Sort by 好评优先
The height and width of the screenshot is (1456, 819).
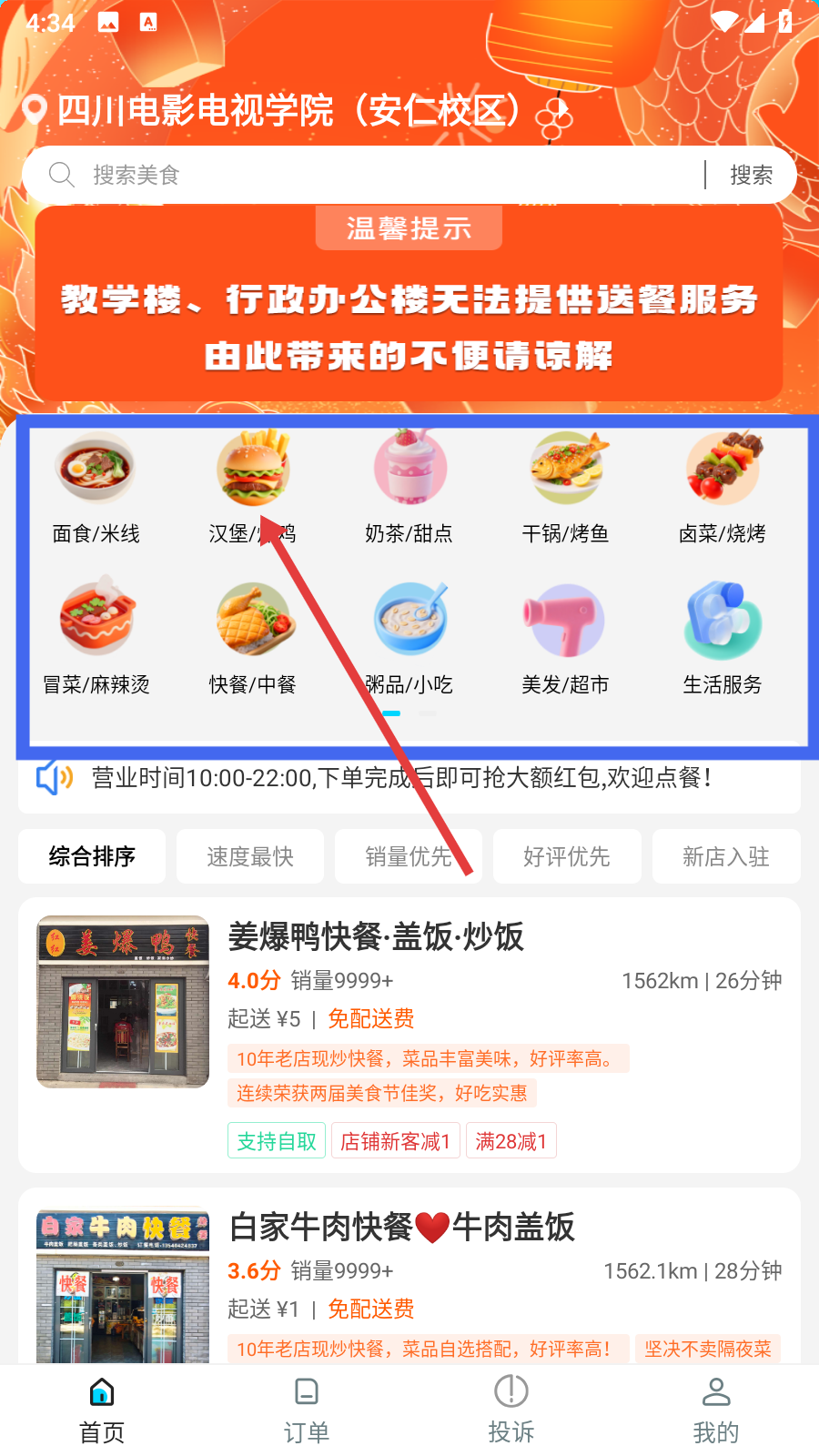[x=567, y=856]
